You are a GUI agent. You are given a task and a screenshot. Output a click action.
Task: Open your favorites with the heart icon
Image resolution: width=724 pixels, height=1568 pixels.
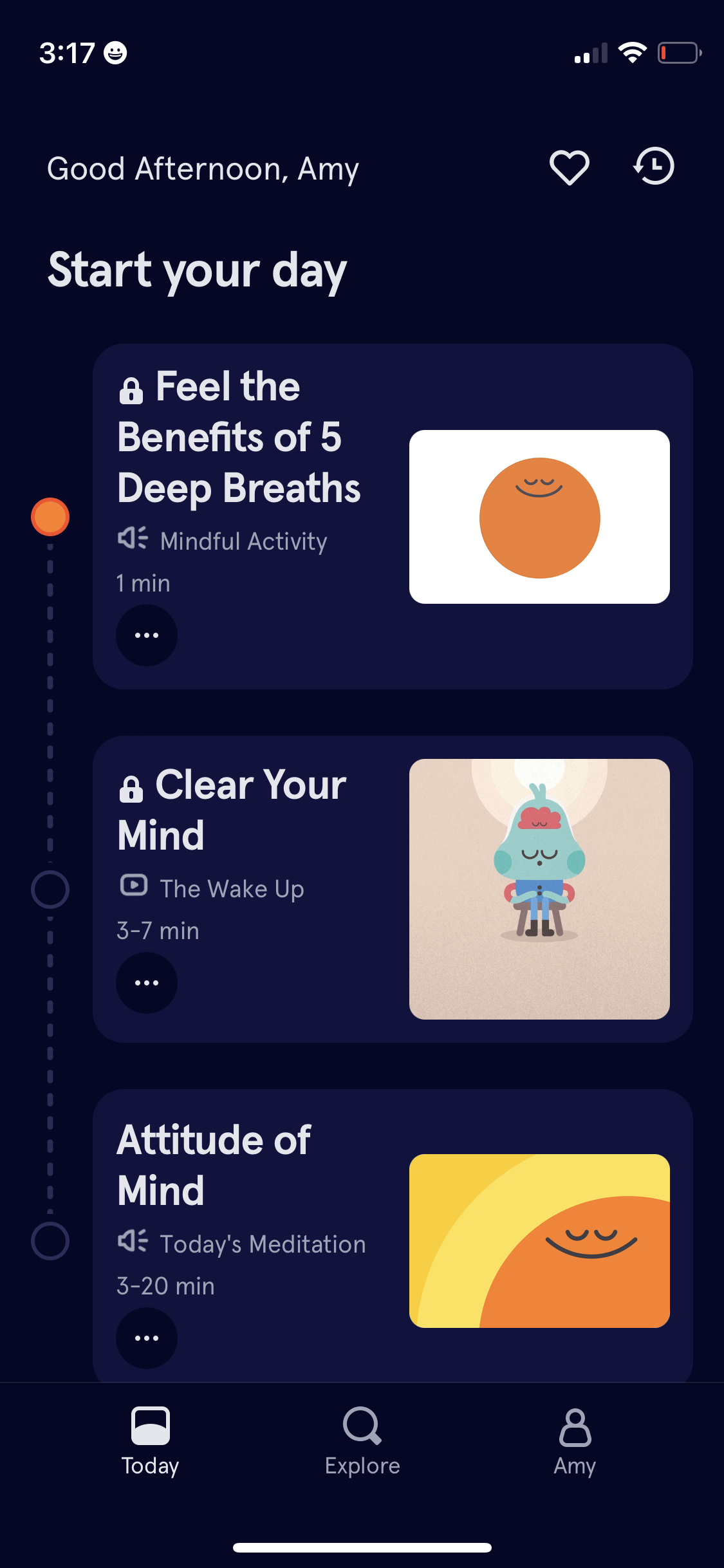tap(570, 167)
